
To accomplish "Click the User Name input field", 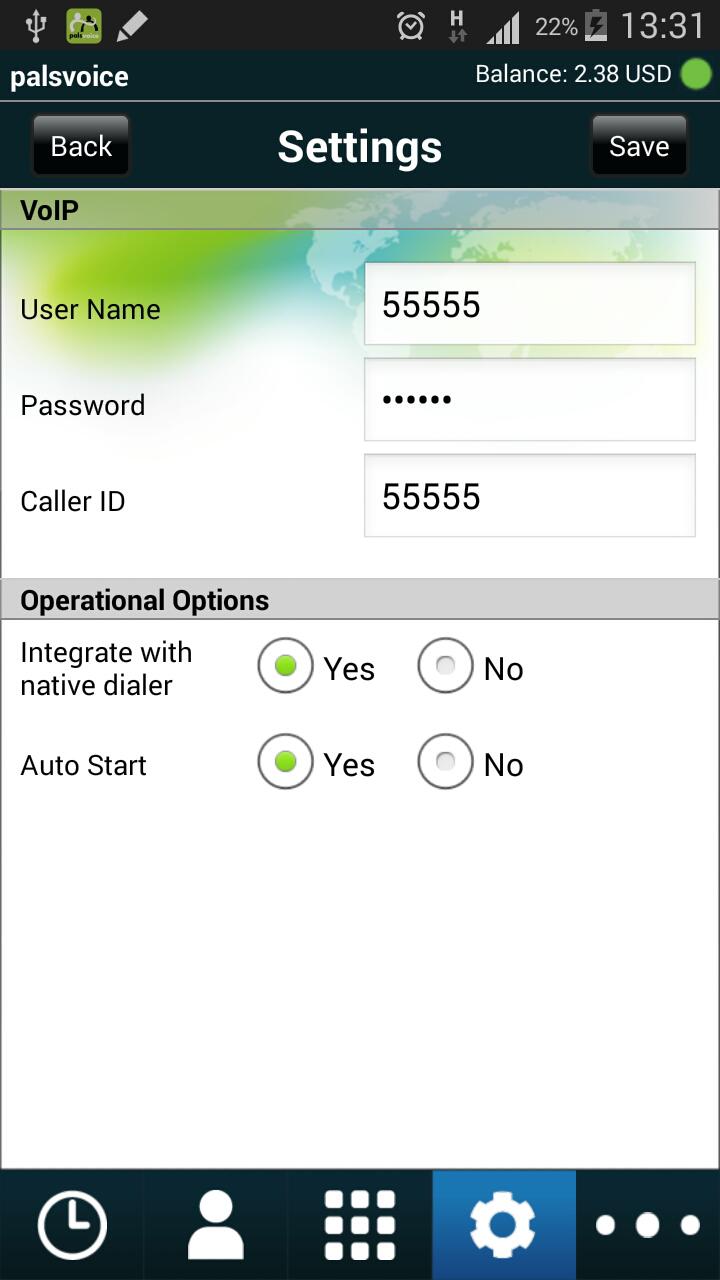I will pos(529,303).
